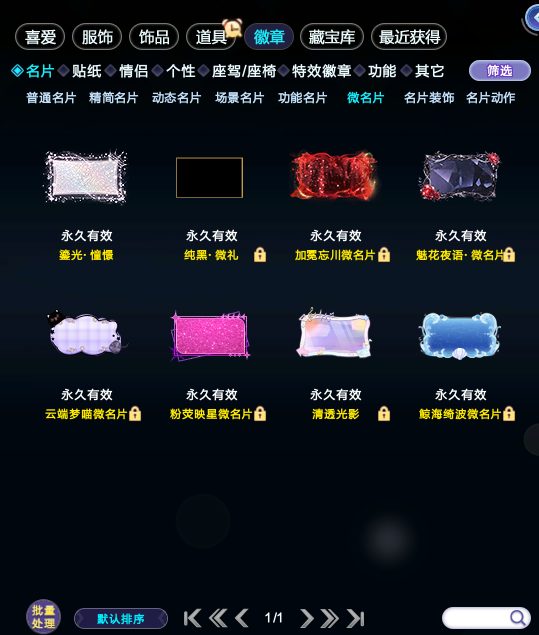Image resolution: width=539 pixels, height=635 pixels.
Task: Switch to the 藏宝库 tab
Action: click(x=332, y=37)
